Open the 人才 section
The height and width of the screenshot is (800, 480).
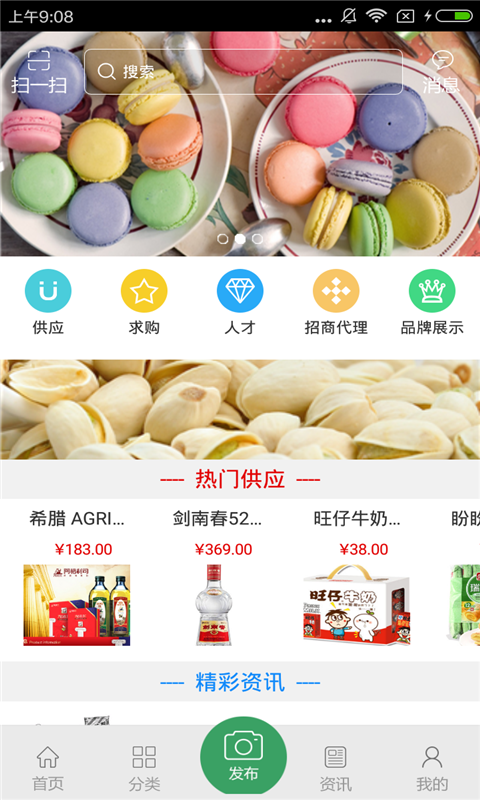240,302
